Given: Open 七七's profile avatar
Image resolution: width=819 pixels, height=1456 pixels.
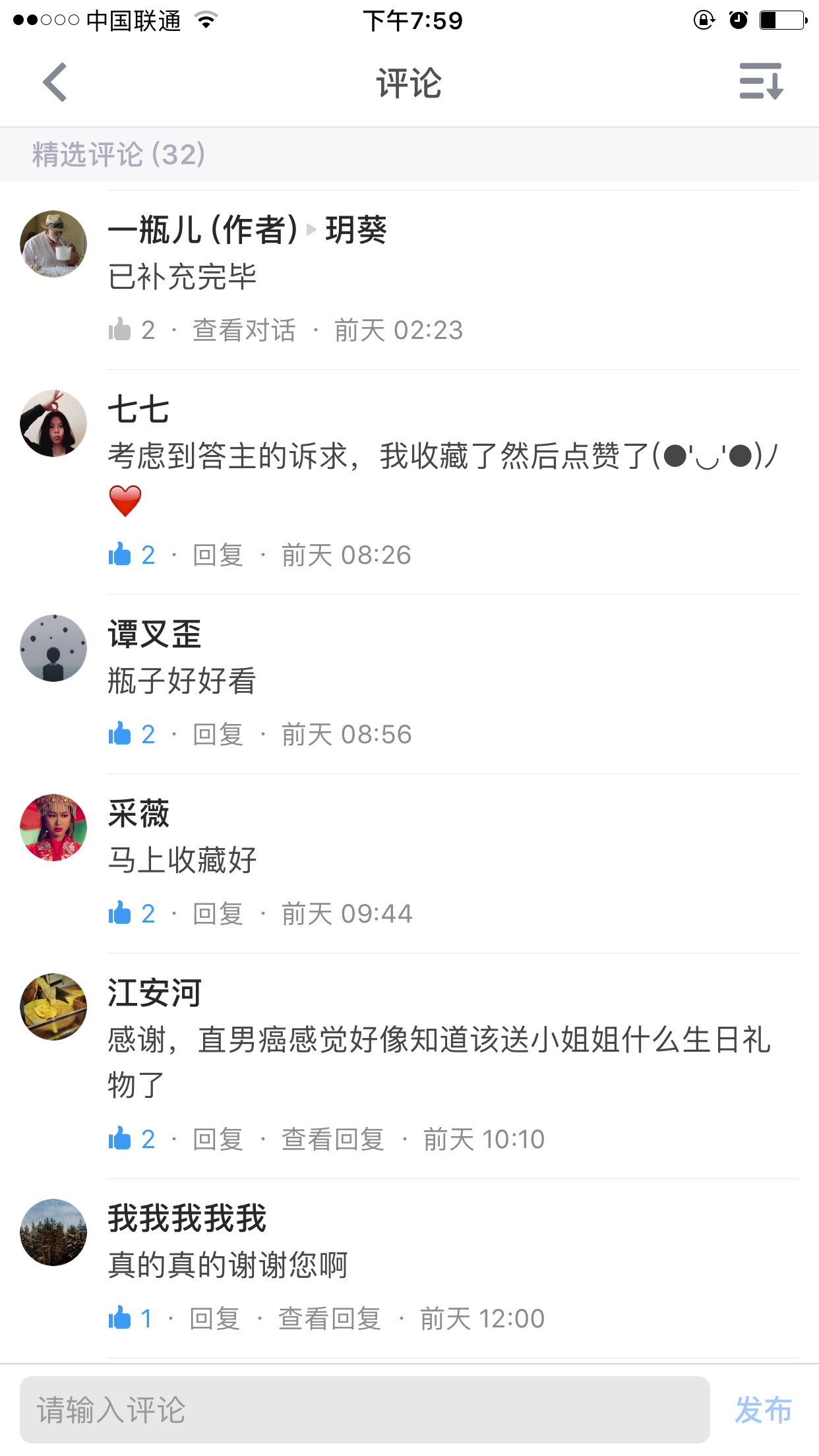Looking at the screenshot, I should [x=53, y=423].
